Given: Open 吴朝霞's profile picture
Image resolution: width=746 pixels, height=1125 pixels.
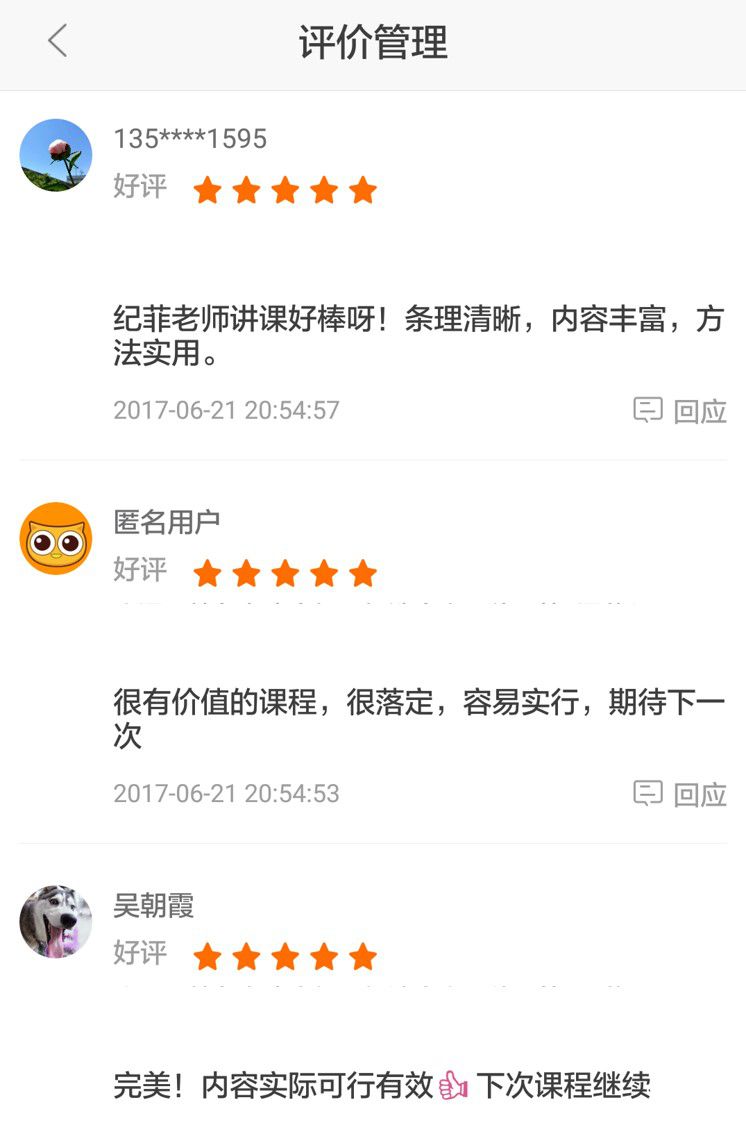Looking at the screenshot, I should [56, 921].
